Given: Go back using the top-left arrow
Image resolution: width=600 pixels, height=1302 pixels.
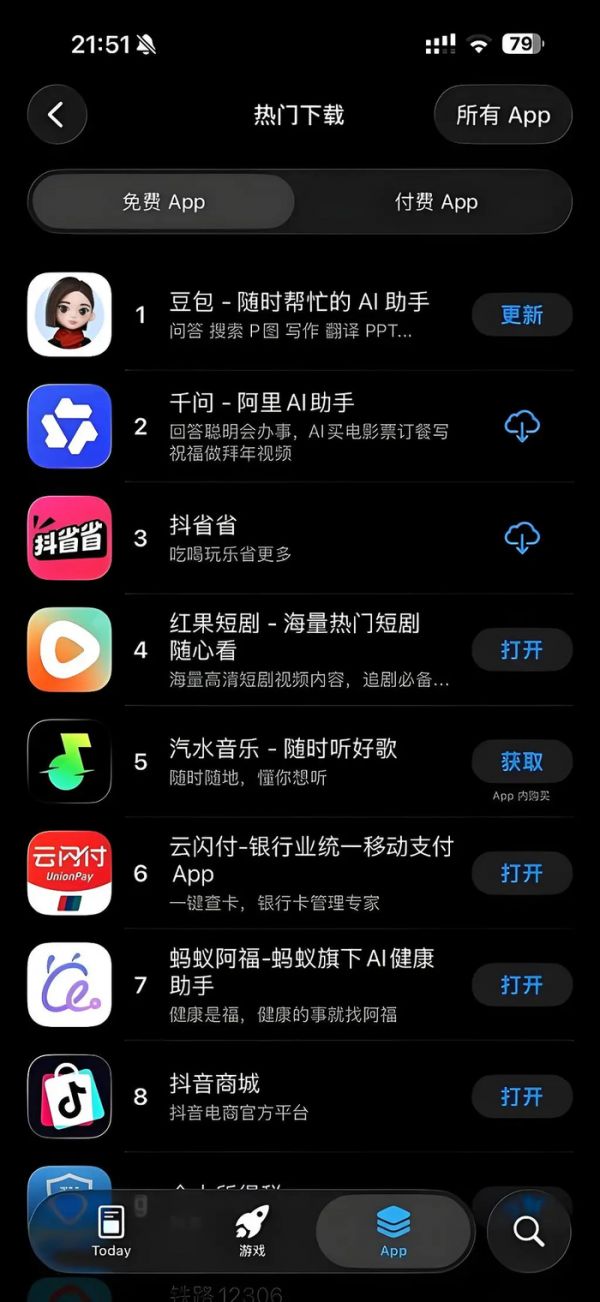Looking at the screenshot, I should pos(56,115).
